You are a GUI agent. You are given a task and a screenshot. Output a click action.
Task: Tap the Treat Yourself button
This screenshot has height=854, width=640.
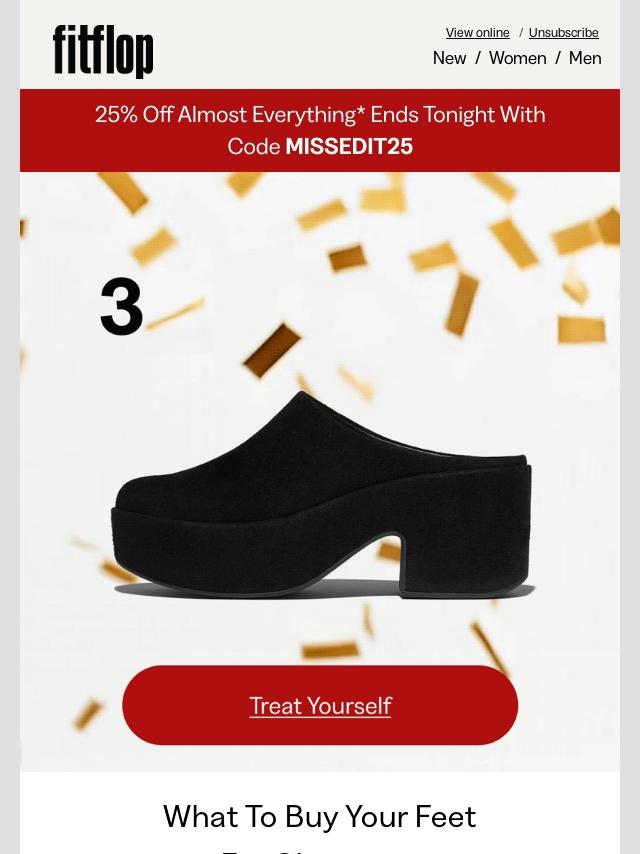320,705
